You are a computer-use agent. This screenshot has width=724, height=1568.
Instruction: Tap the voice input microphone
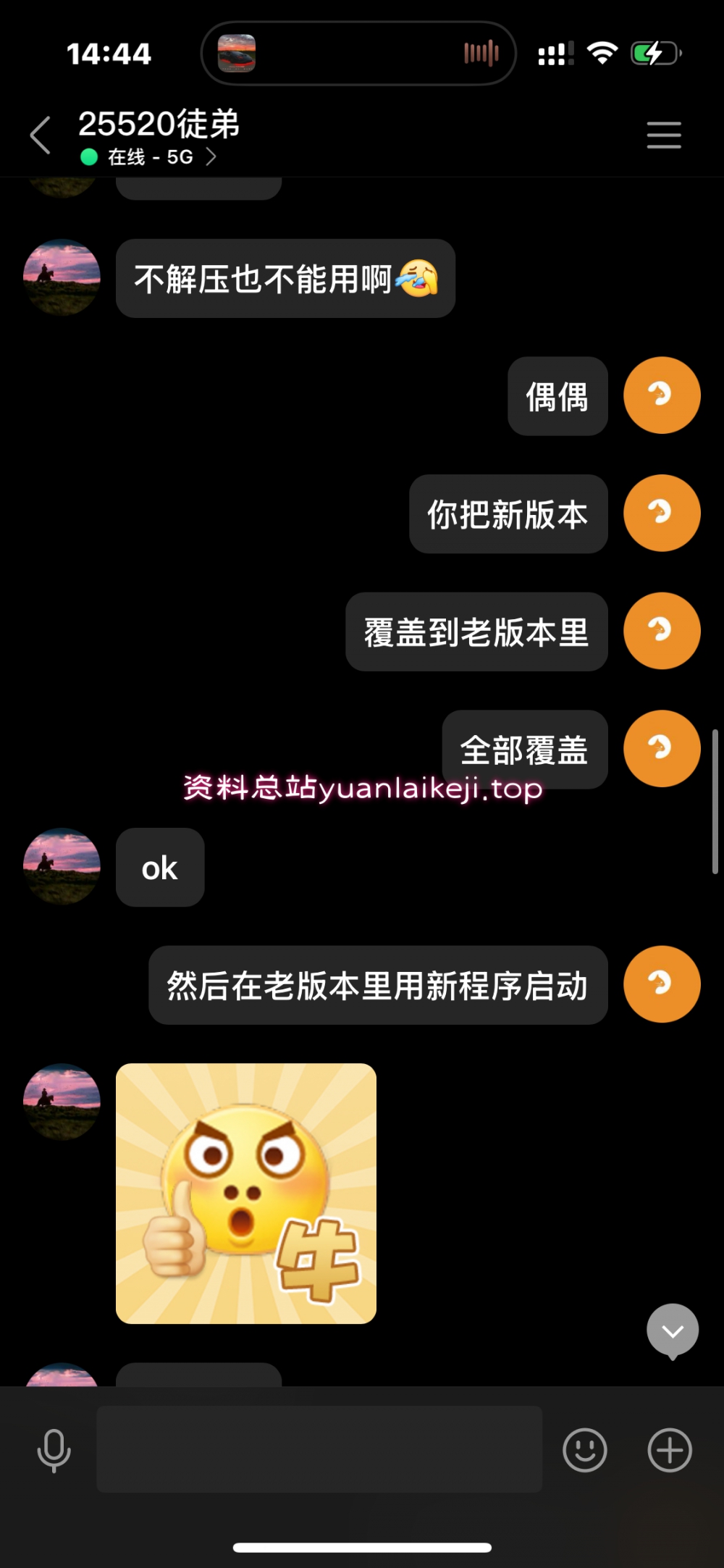click(x=54, y=1450)
